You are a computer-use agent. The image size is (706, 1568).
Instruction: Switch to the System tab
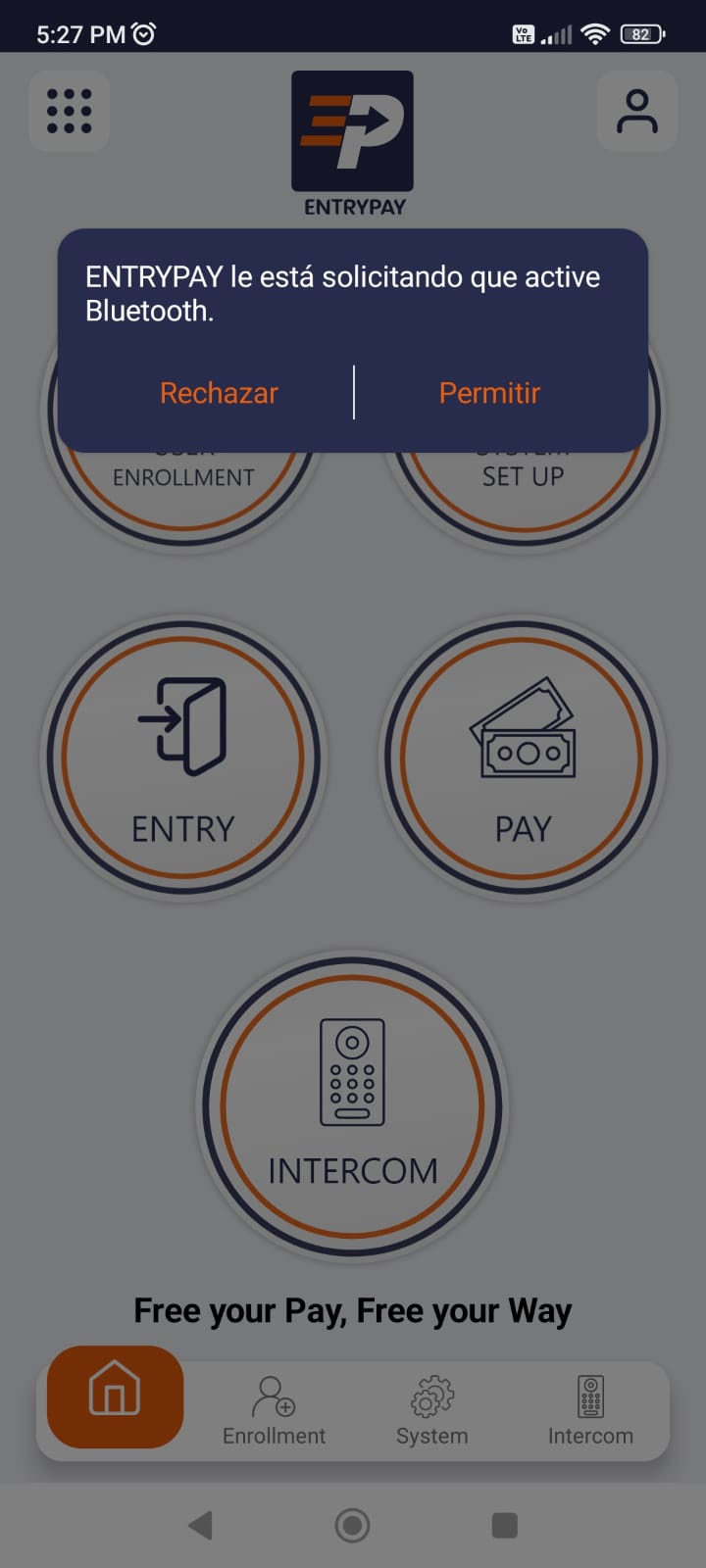click(432, 1410)
